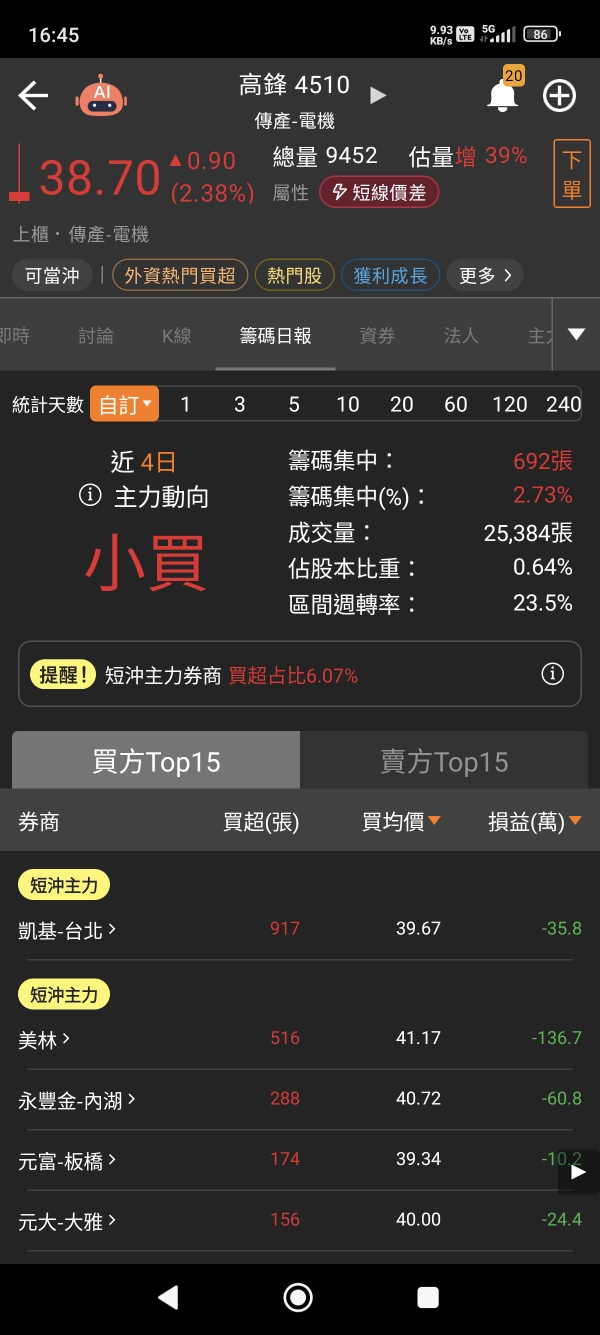Show info for 短沖主力券商 reminder

point(552,675)
